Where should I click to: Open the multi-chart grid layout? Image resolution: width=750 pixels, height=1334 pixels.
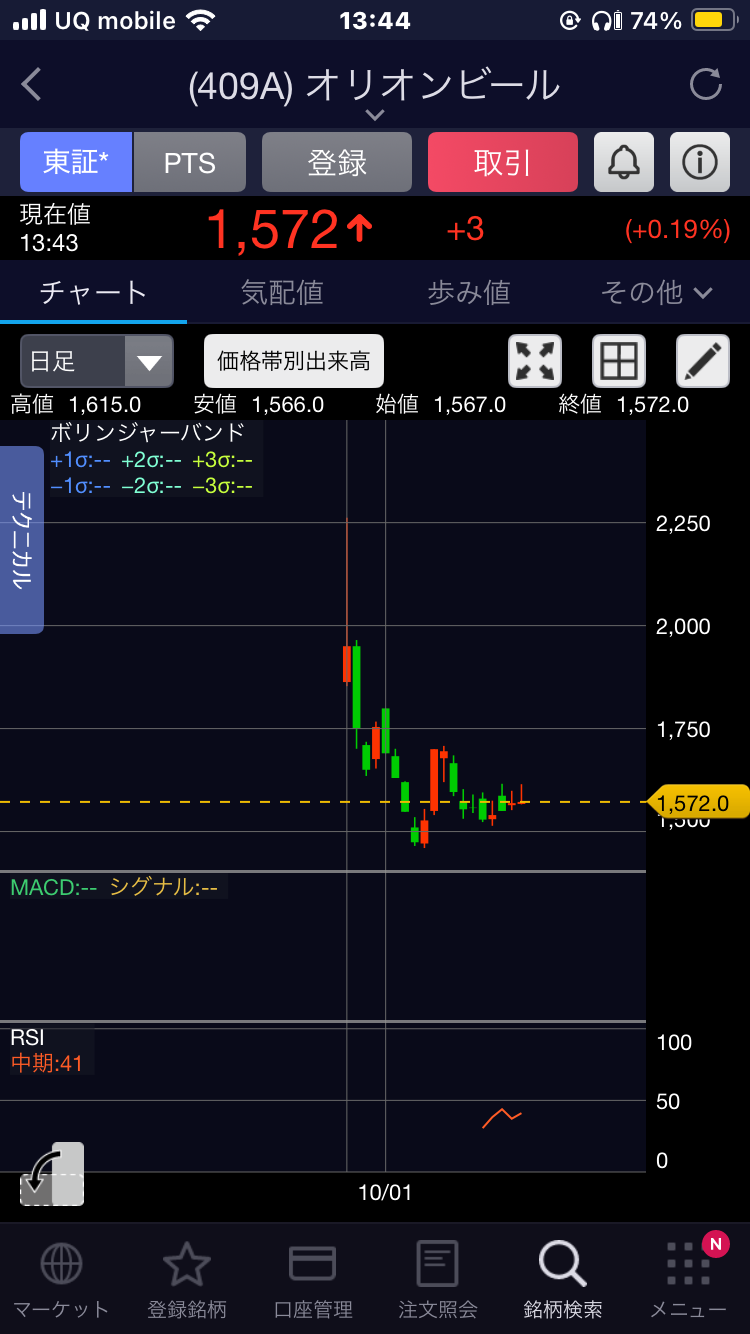tap(619, 361)
